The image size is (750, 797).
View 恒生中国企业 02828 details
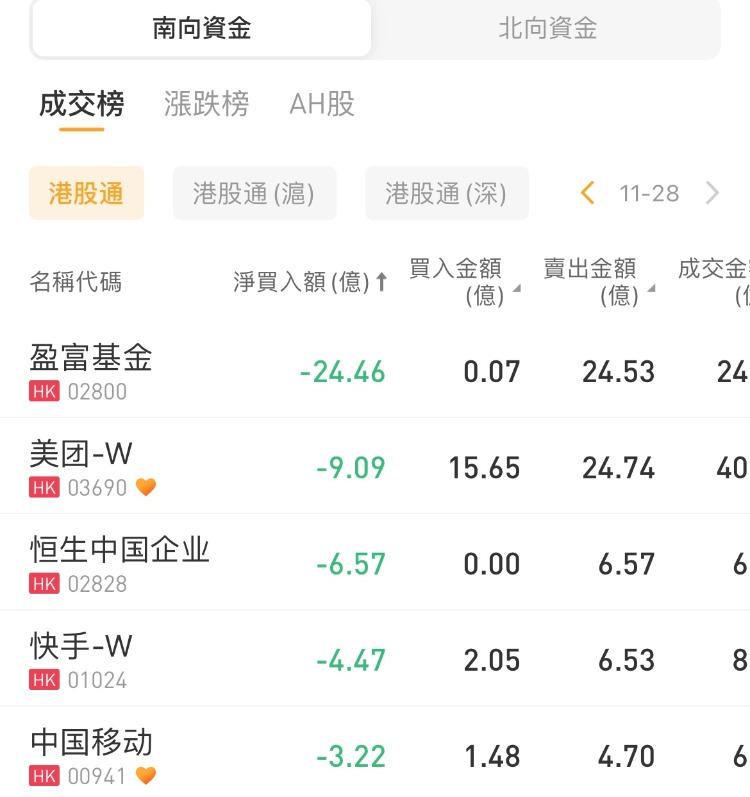tap(120, 563)
